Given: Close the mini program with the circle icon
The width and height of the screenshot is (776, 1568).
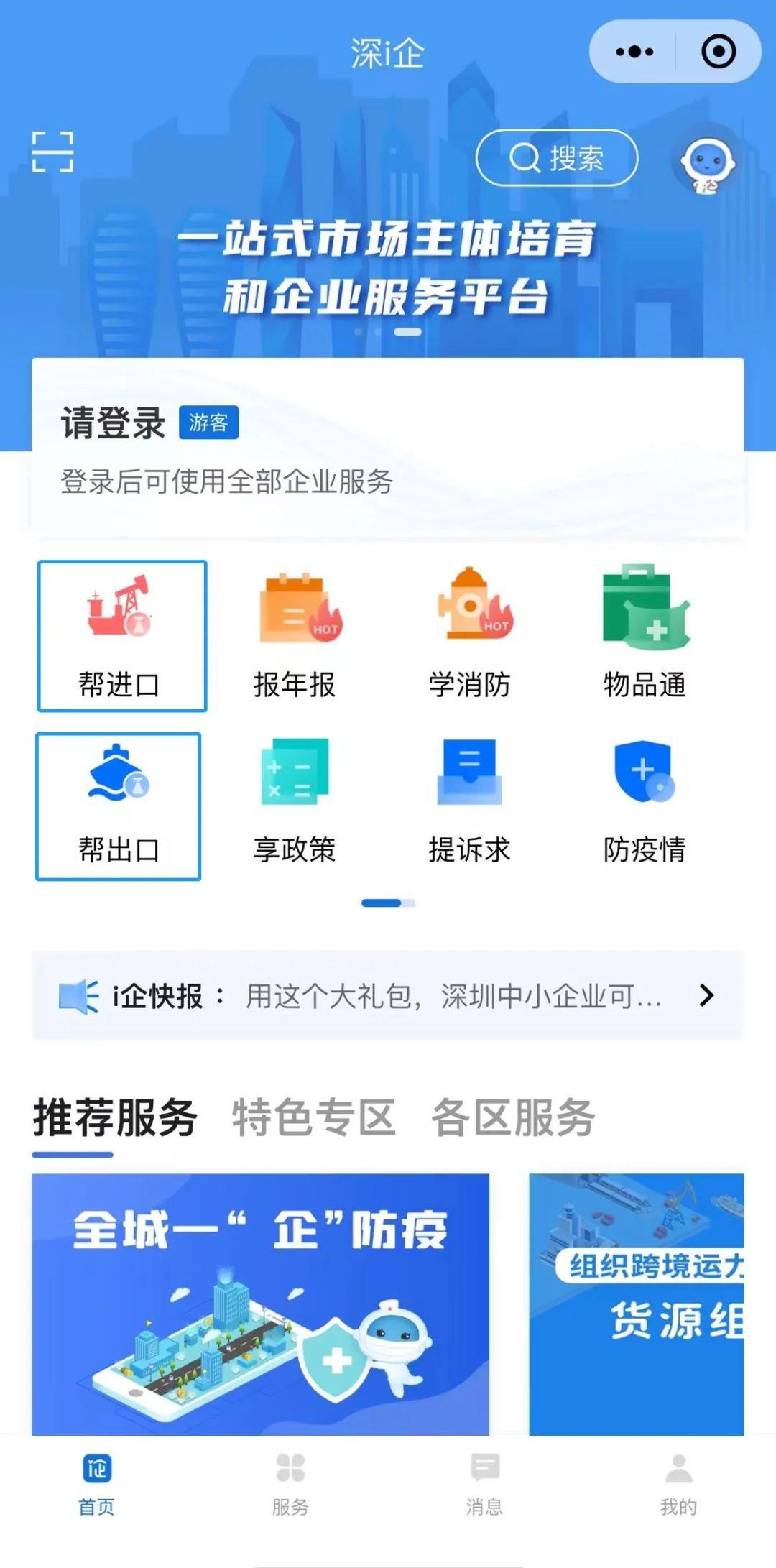Looking at the screenshot, I should tap(718, 52).
